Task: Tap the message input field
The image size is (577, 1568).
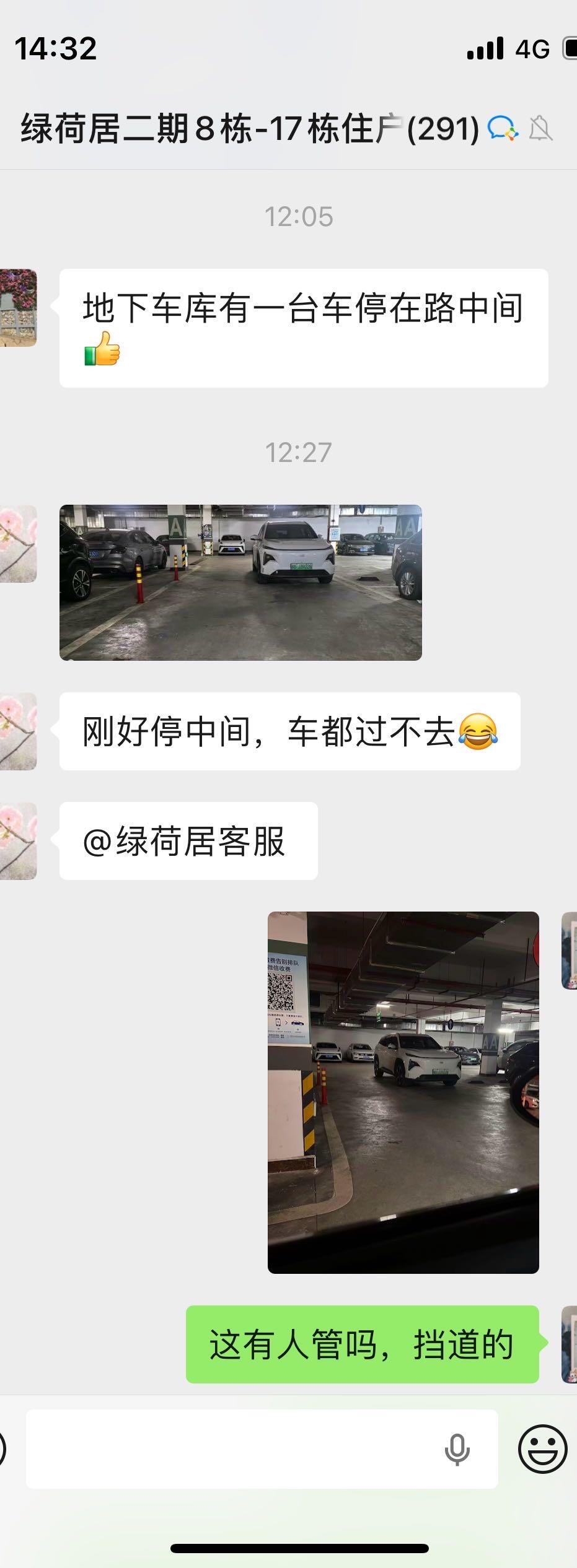Action: 236,1448
